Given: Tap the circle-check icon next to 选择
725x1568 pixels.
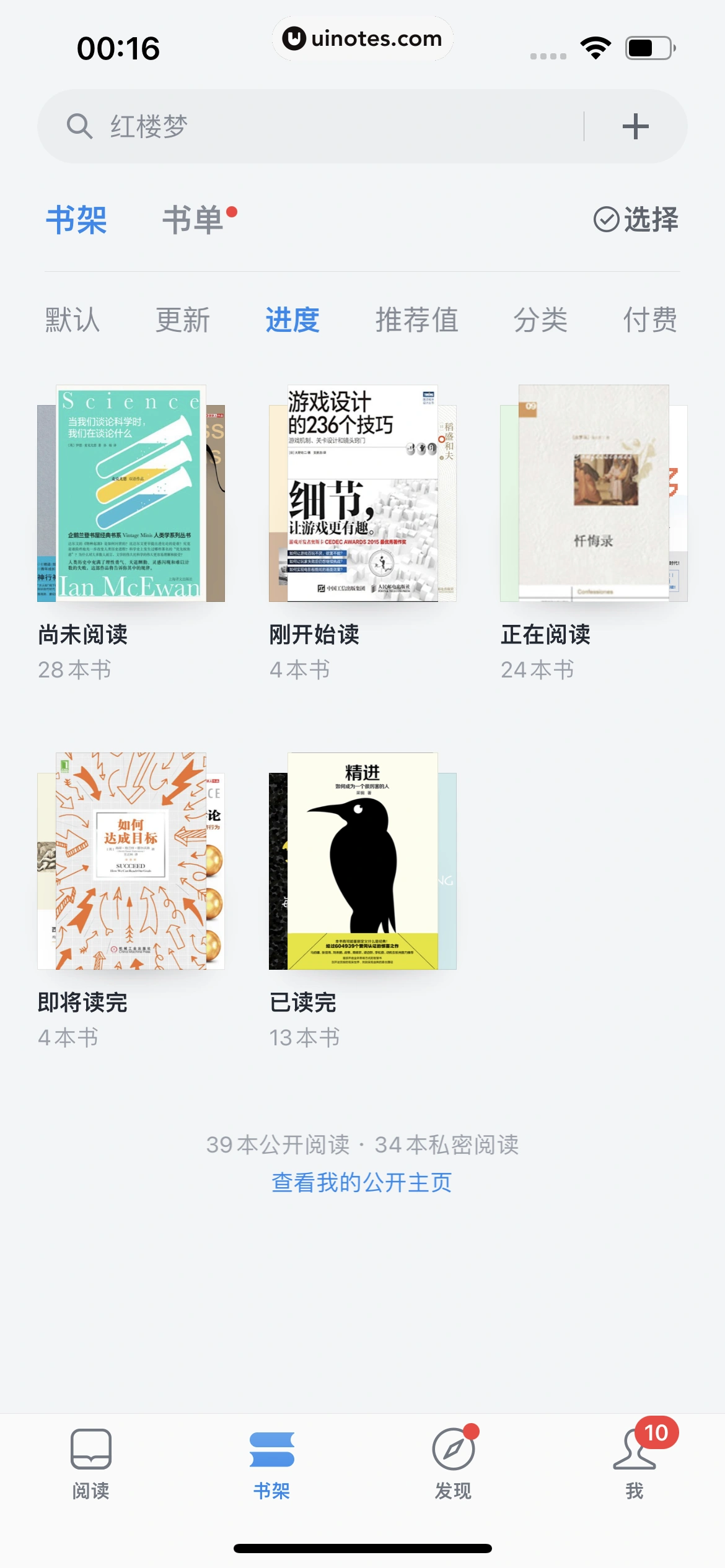Looking at the screenshot, I should (x=606, y=220).
